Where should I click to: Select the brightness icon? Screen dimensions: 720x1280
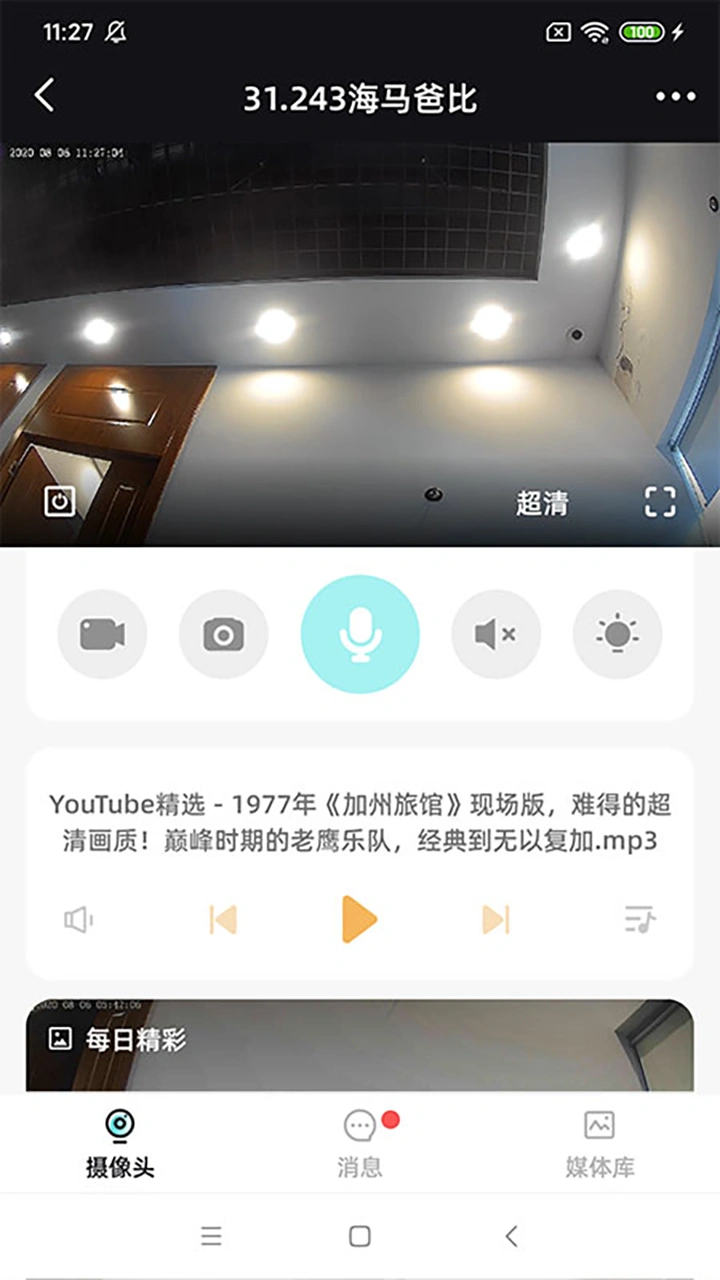pyautogui.click(x=617, y=634)
